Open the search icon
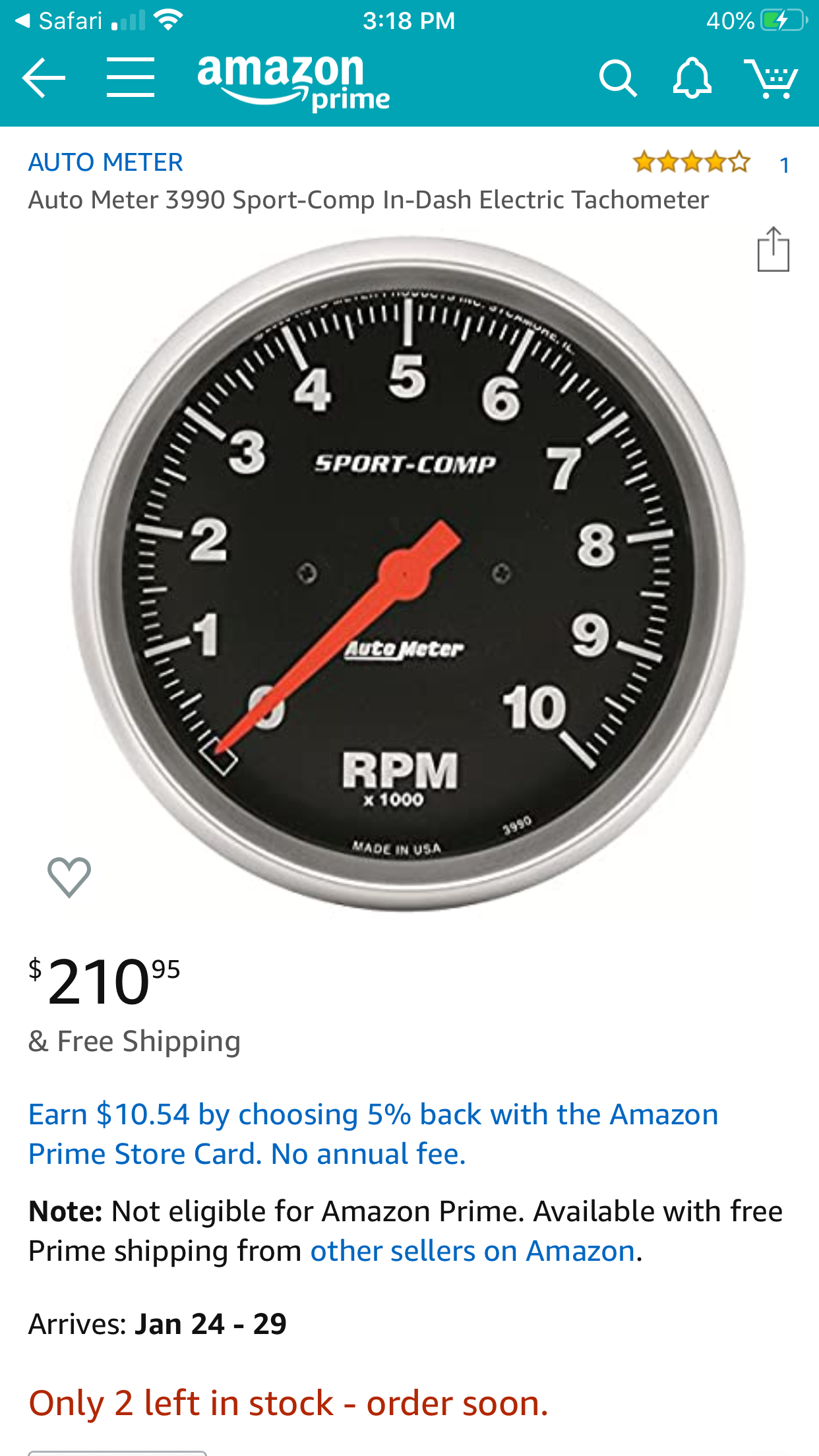The image size is (819, 1456). tap(617, 79)
